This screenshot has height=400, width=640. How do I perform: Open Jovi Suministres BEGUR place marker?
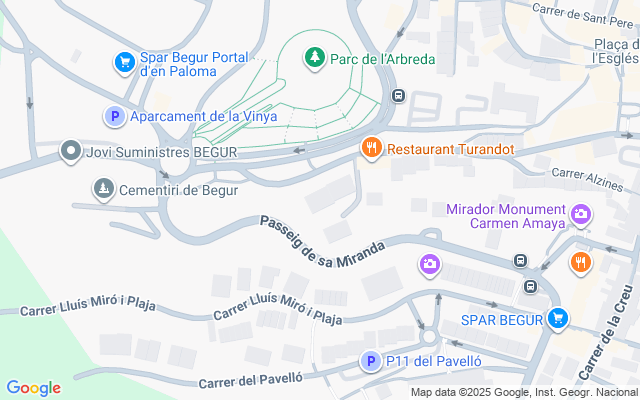click(71, 152)
